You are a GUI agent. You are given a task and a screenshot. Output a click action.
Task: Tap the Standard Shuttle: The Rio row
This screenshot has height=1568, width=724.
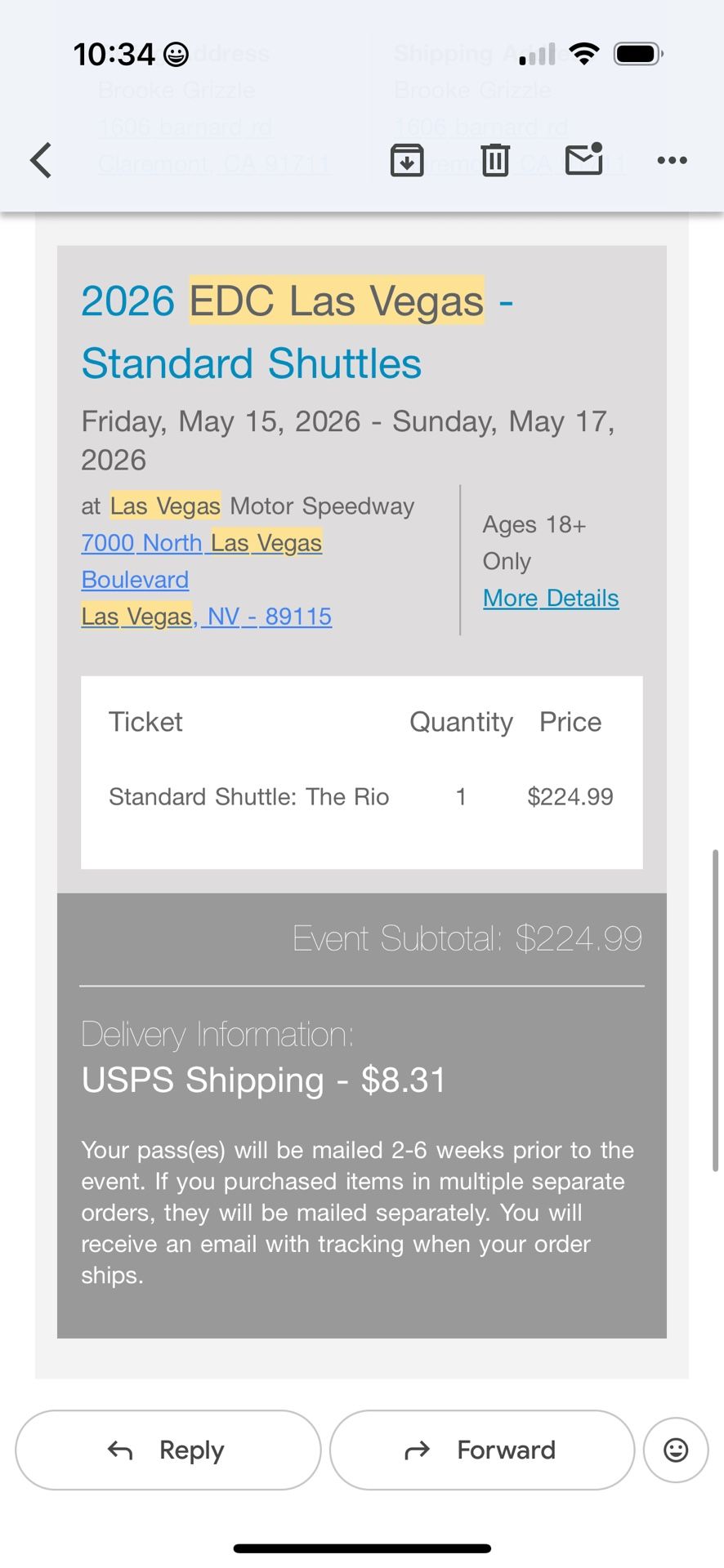(x=248, y=796)
